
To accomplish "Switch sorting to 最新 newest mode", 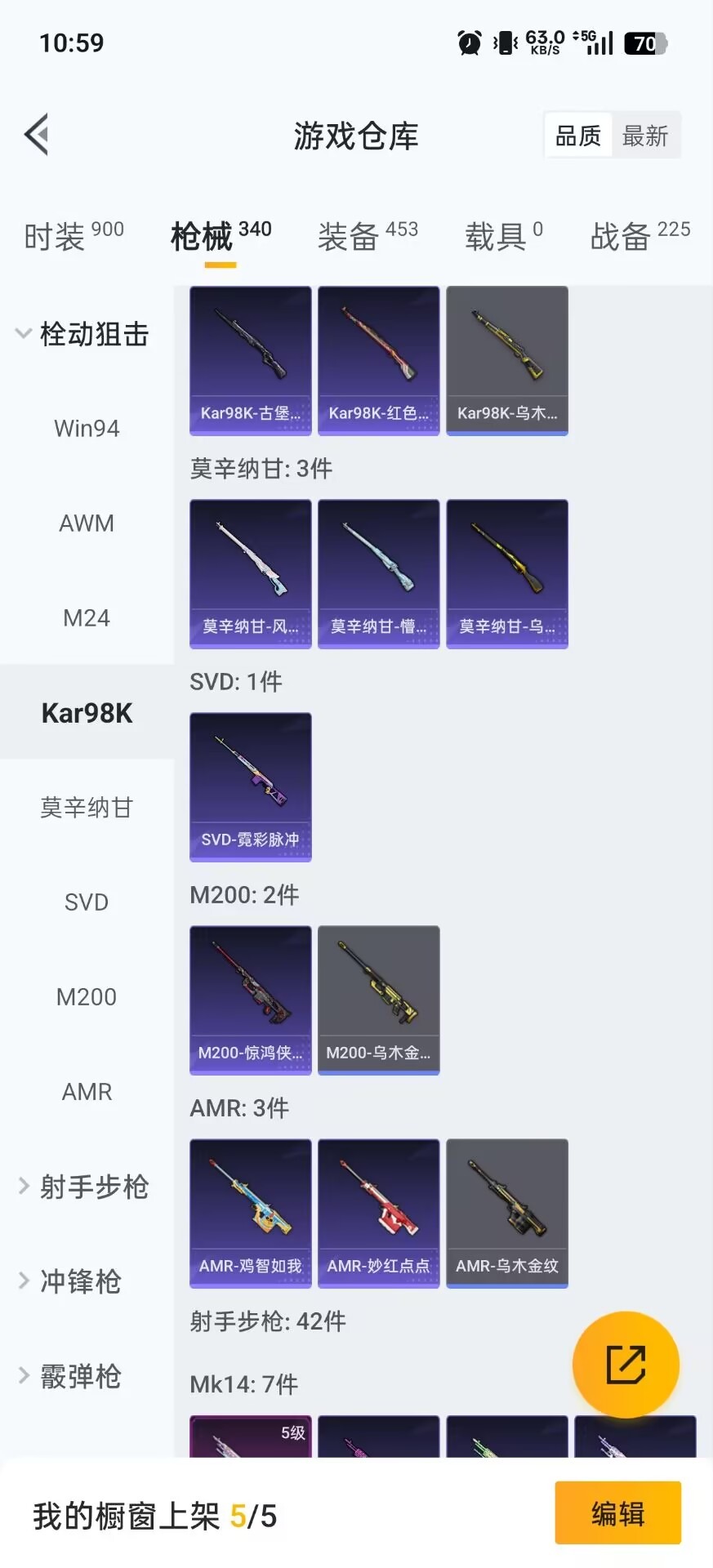I will tap(646, 135).
